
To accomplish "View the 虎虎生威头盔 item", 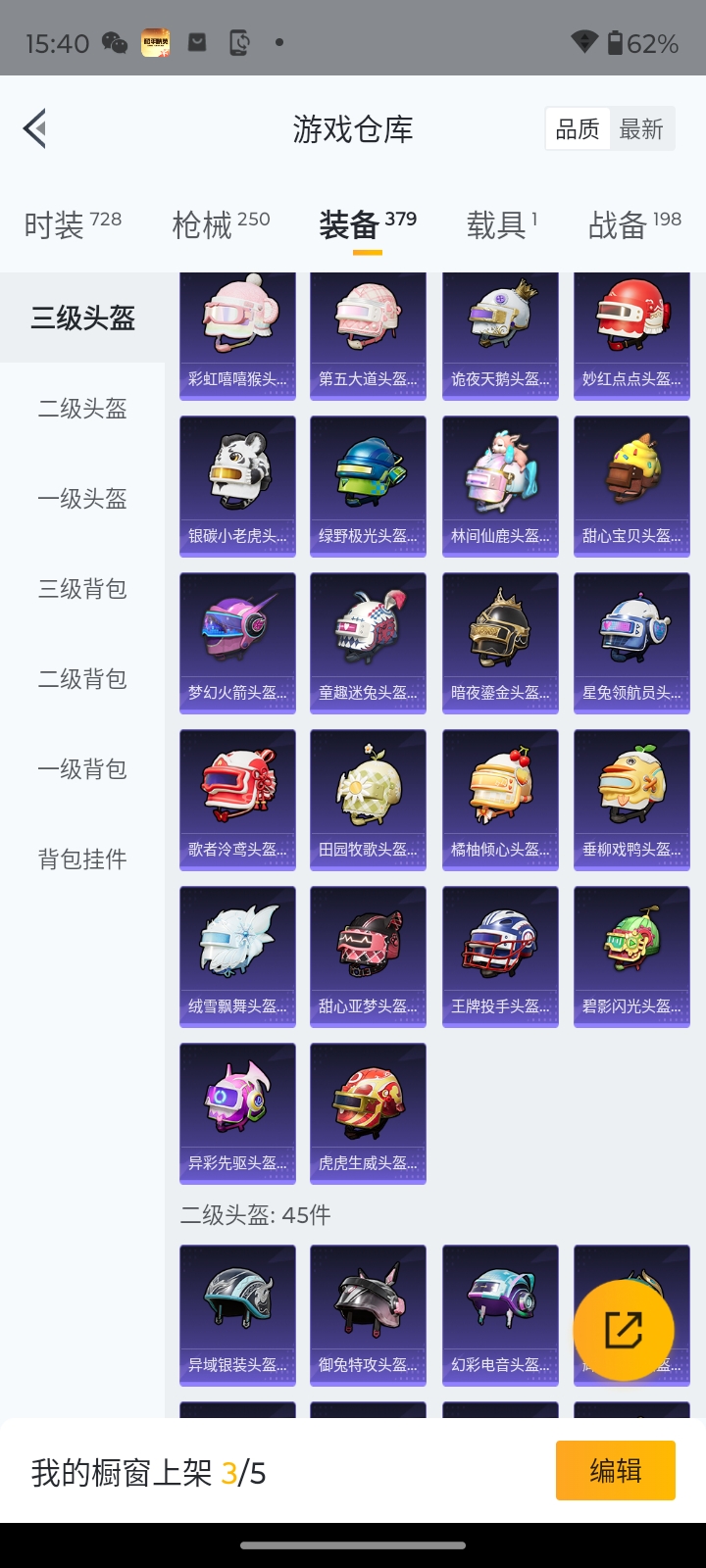I will click(368, 1114).
